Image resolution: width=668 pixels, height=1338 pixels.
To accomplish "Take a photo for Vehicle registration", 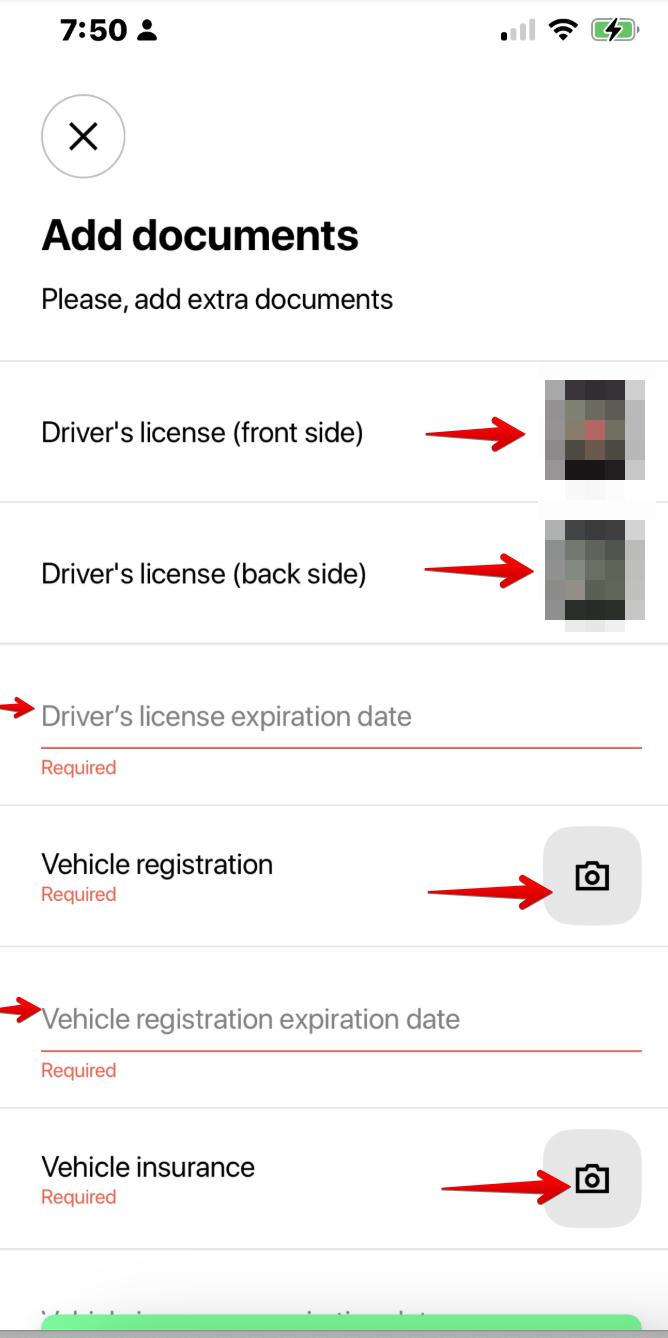I will 592,876.
